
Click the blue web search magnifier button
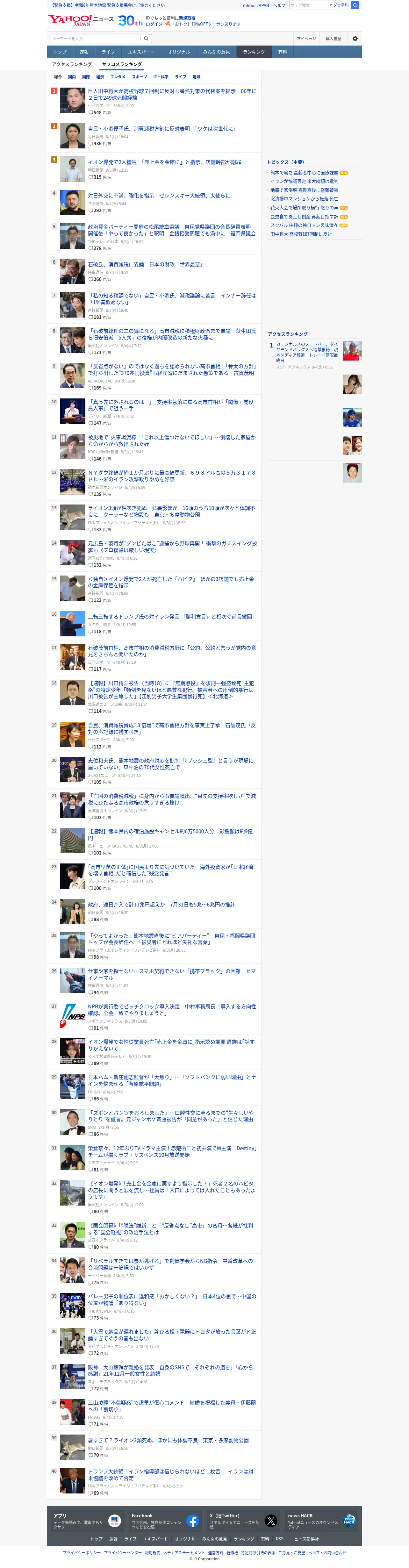coord(355,5)
